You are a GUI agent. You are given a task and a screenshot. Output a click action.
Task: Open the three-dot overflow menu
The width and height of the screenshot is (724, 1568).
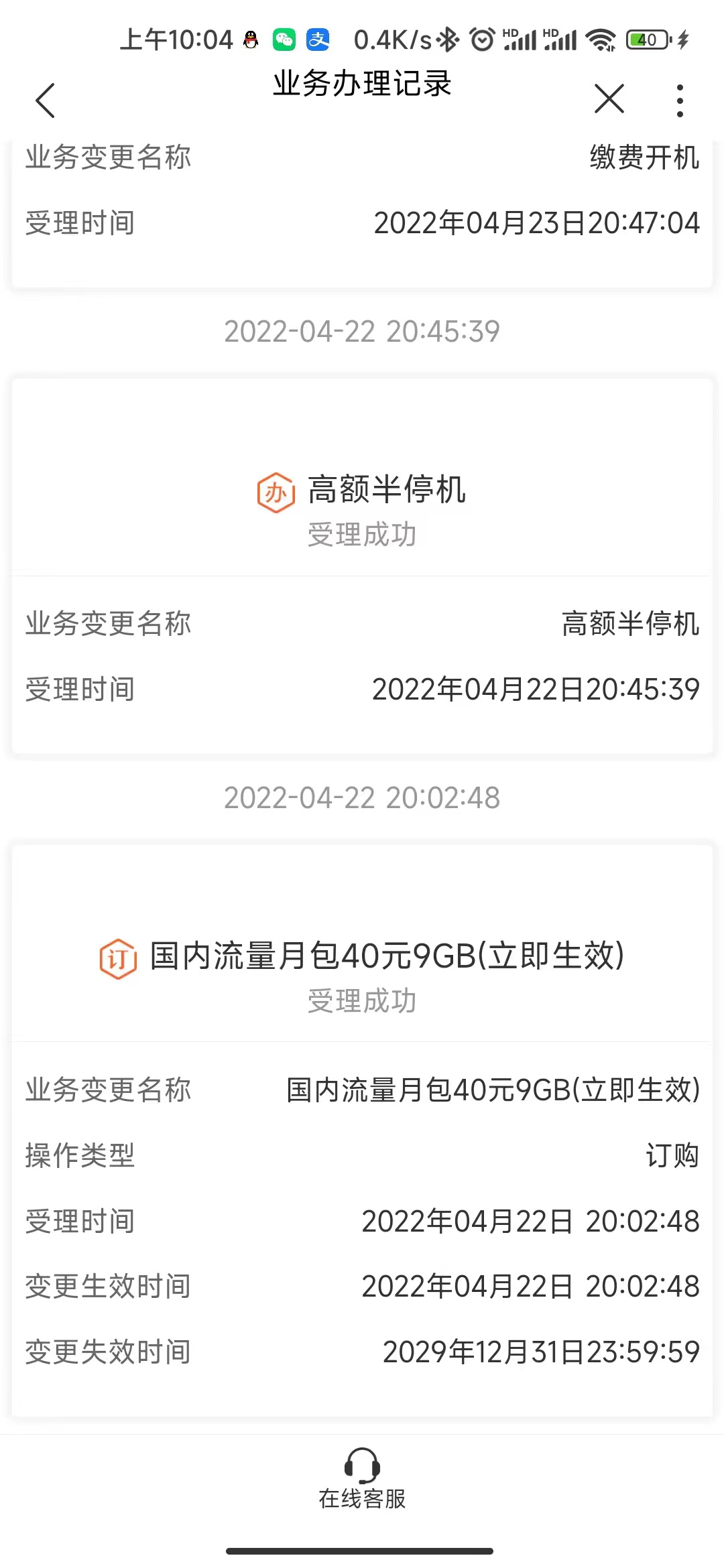tap(680, 101)
